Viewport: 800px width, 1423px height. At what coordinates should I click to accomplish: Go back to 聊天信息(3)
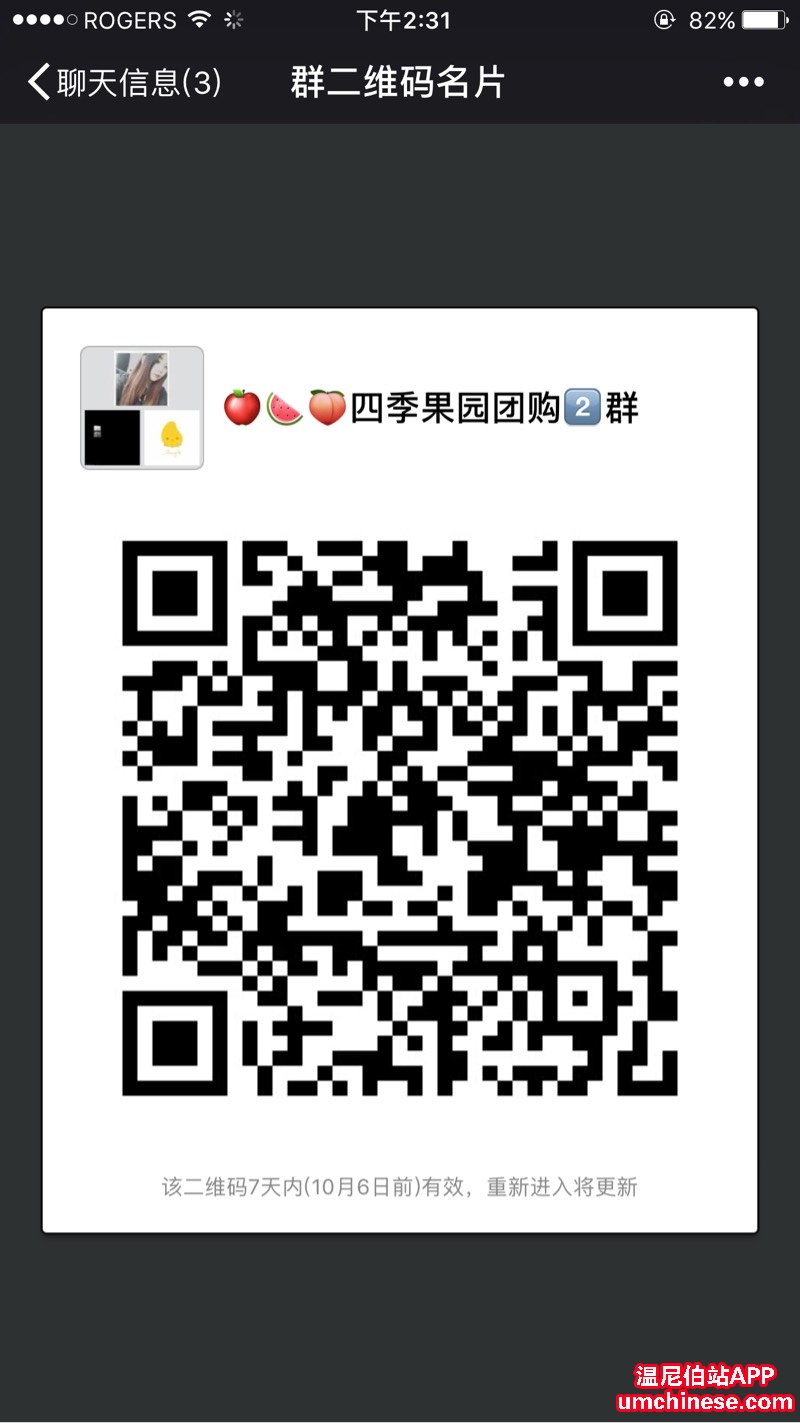click(122, 82)
